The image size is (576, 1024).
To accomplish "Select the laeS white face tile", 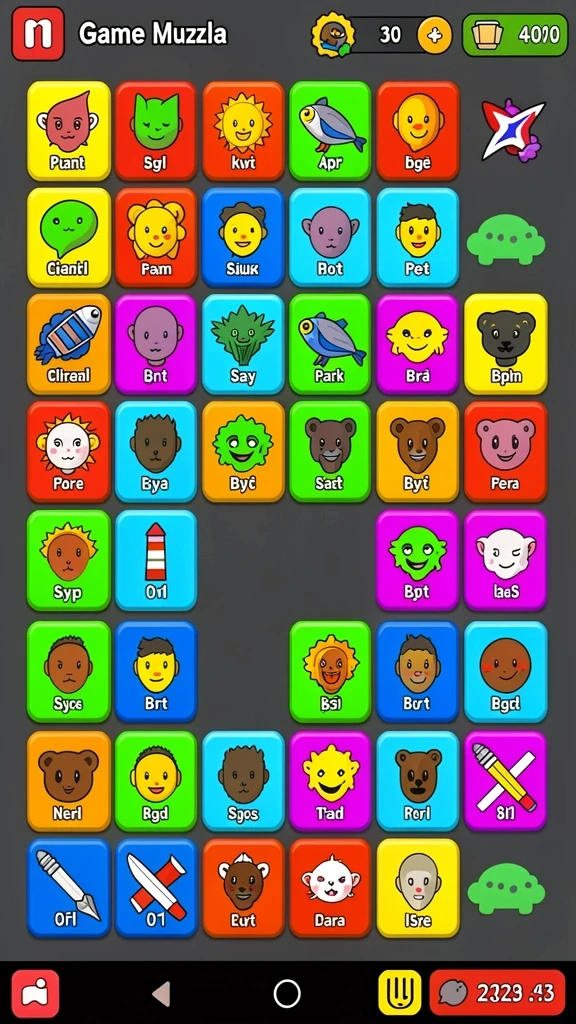I will [x=505, y=560].
